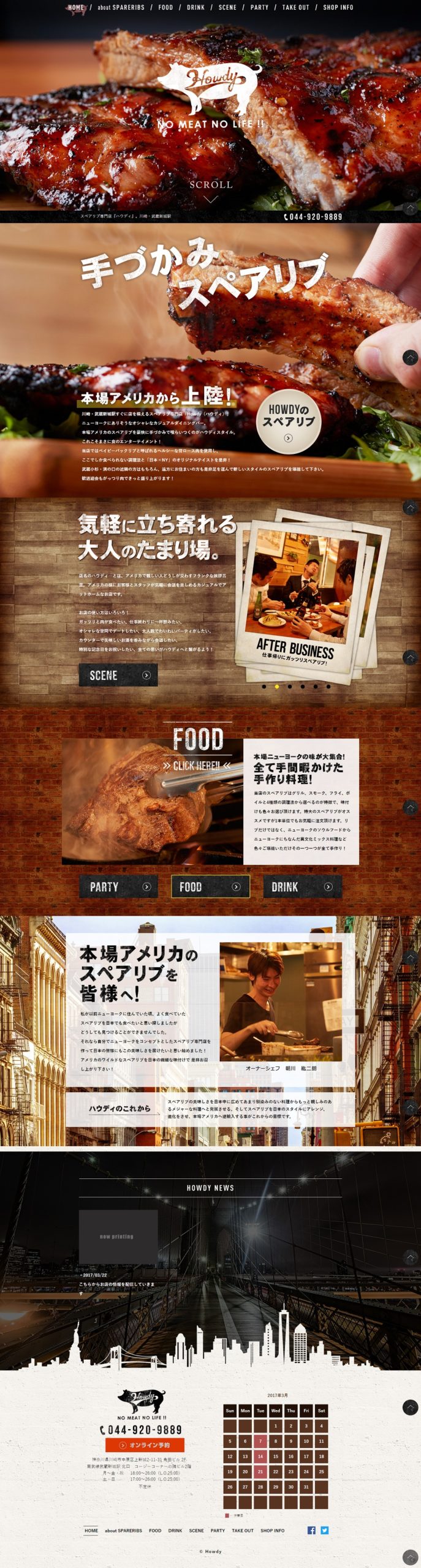The height and width of the screenshot is (1568, 421).
Task: Tap the dark SCENE arrow button
Action: click(x=118, y=675)
